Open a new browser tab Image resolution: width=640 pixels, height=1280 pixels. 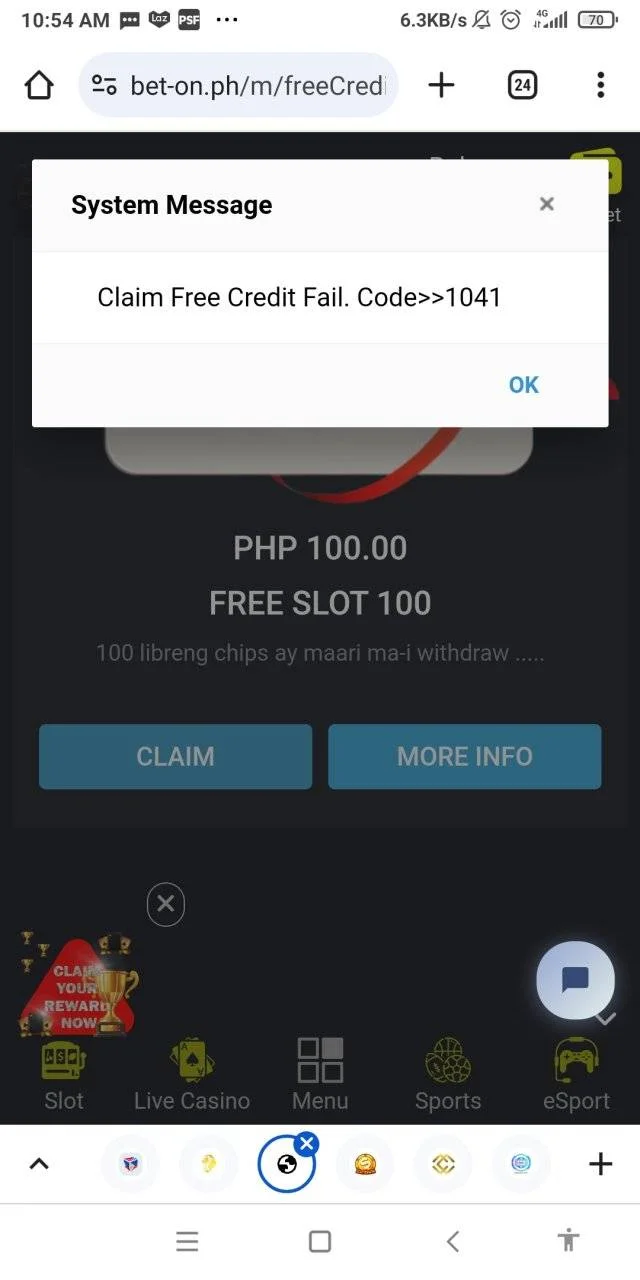click(441, 85)
